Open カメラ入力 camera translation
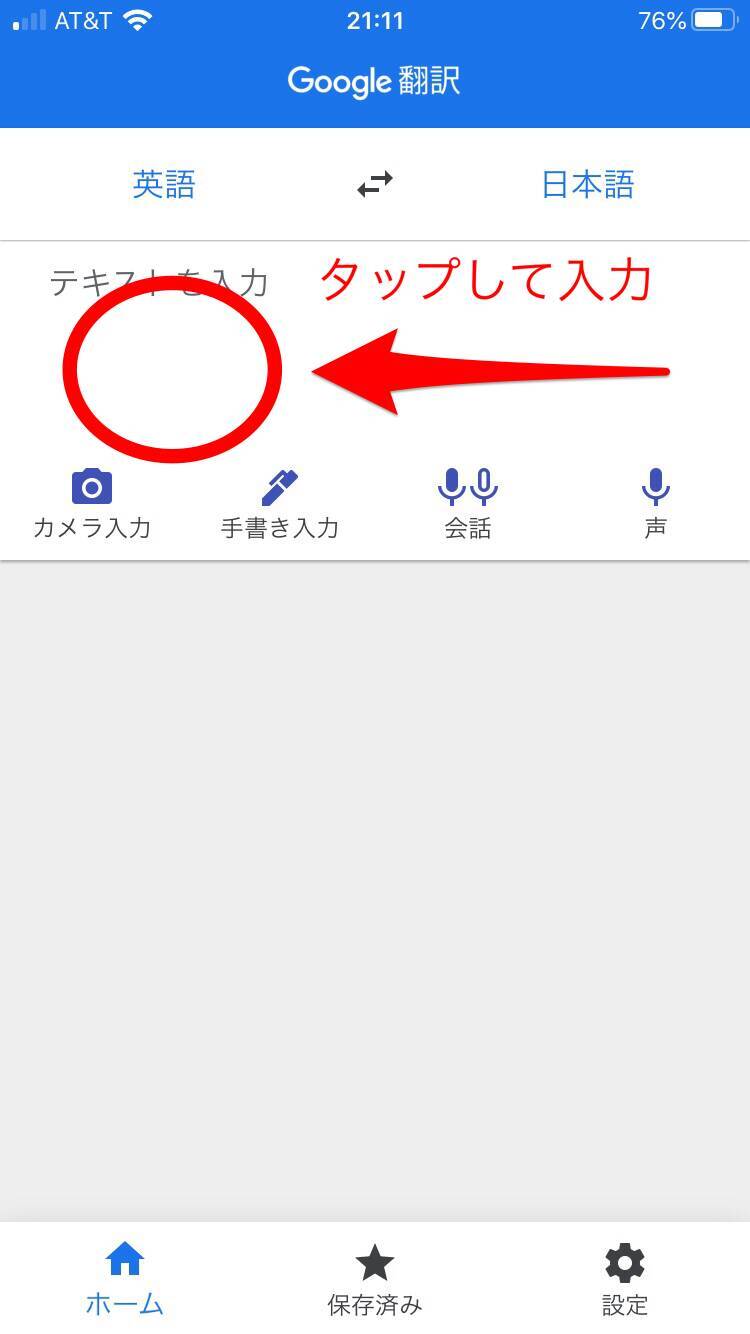 [92, 504]
